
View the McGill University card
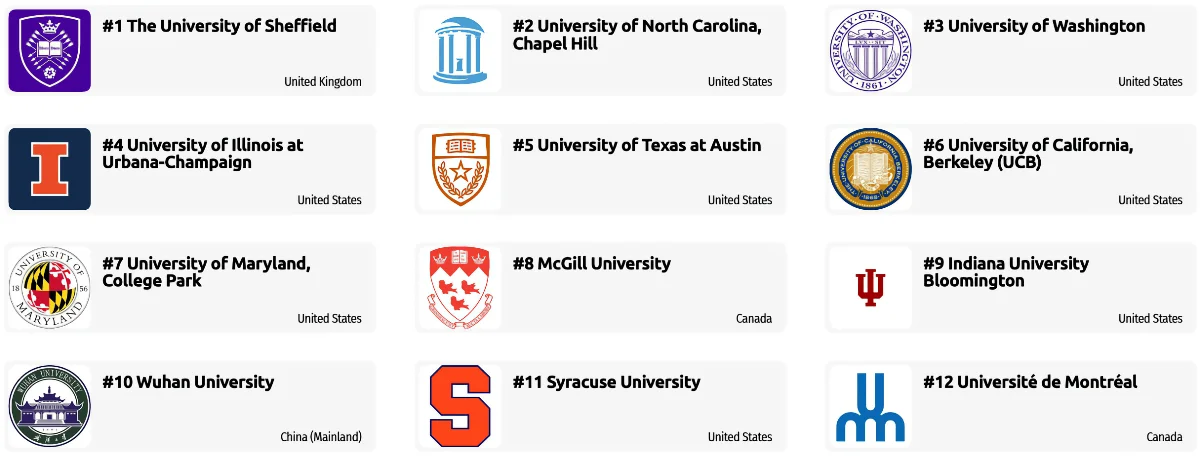pyautogui.click(x=591, y=264)
